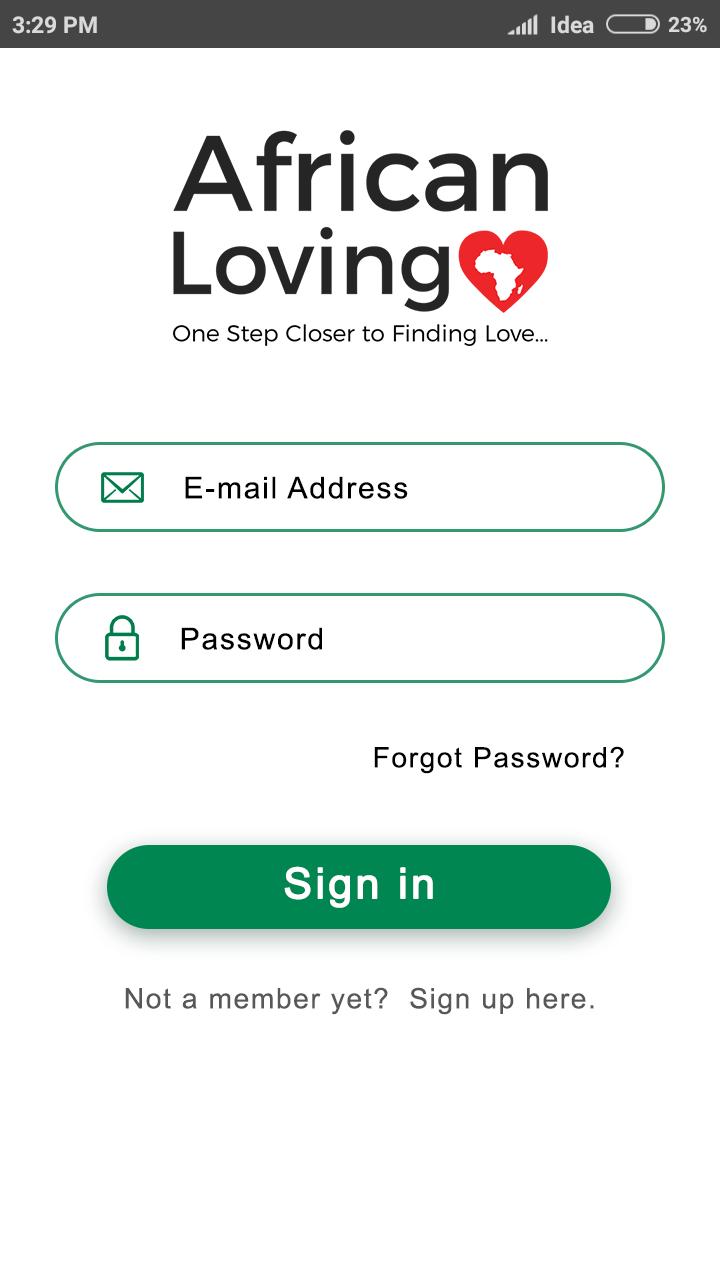Open the Forgot Password link
Image resolution: width=720 pixels, height=1280 pixels.
[498, 758]
